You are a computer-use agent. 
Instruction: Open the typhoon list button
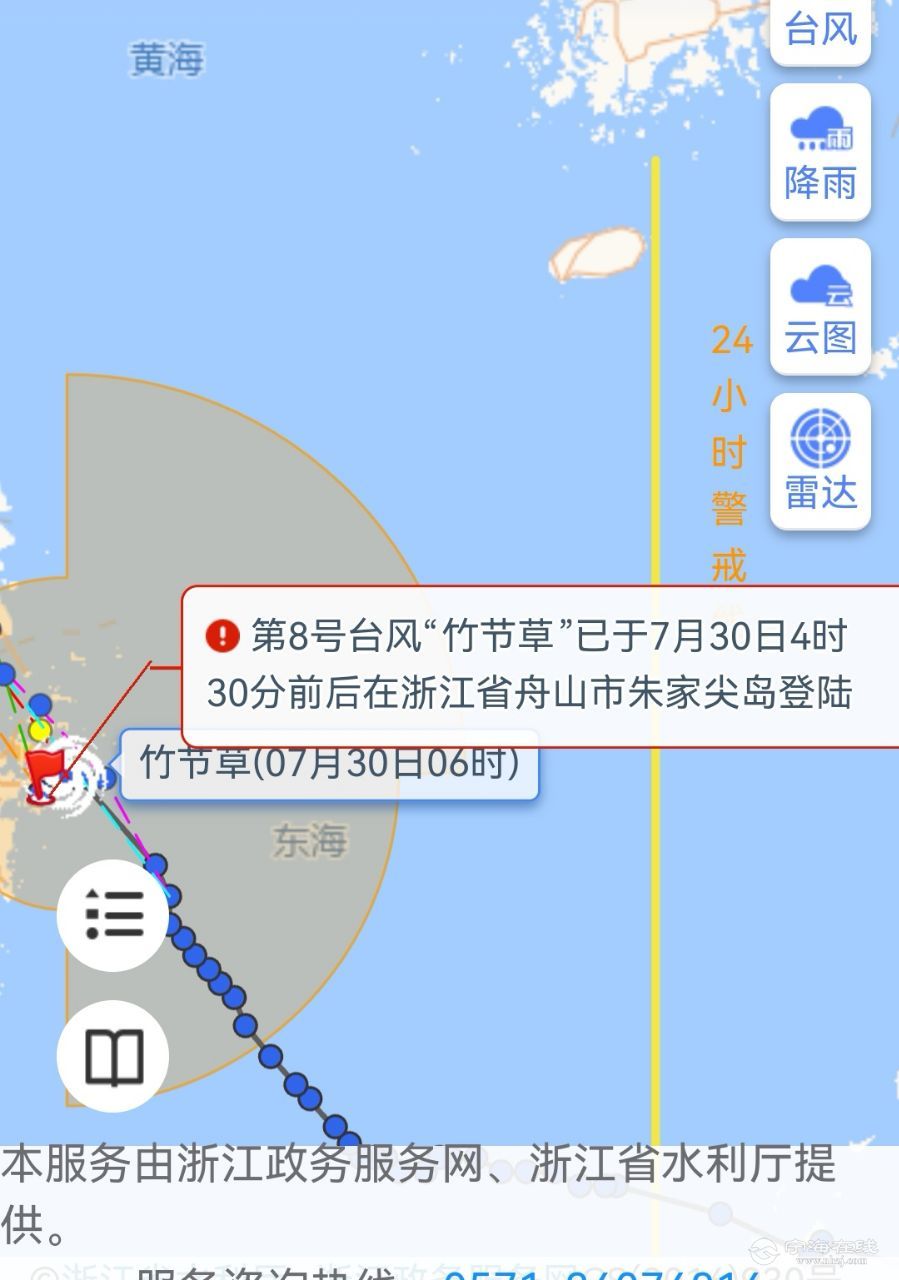coord(114,915)
